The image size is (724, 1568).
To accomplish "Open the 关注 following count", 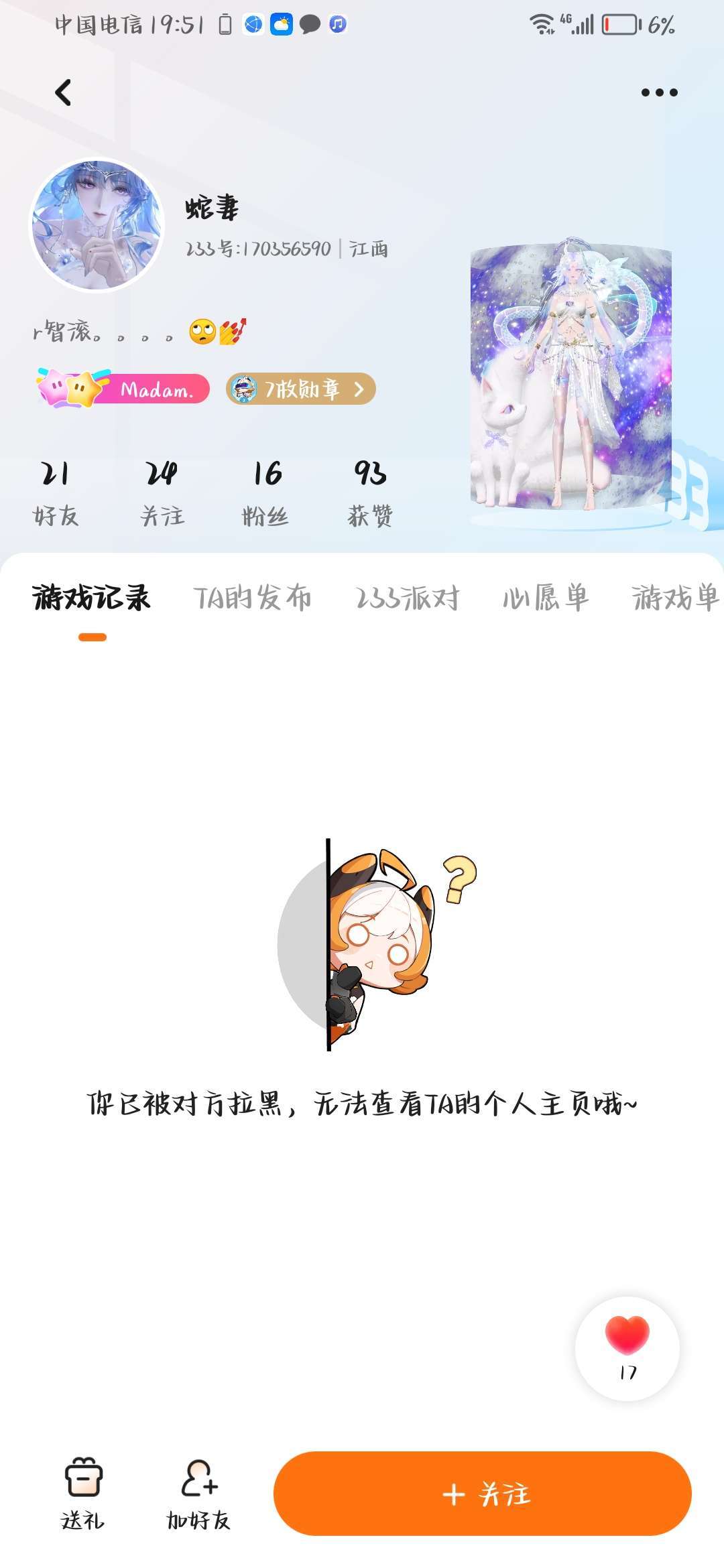I will pos(162,493).
